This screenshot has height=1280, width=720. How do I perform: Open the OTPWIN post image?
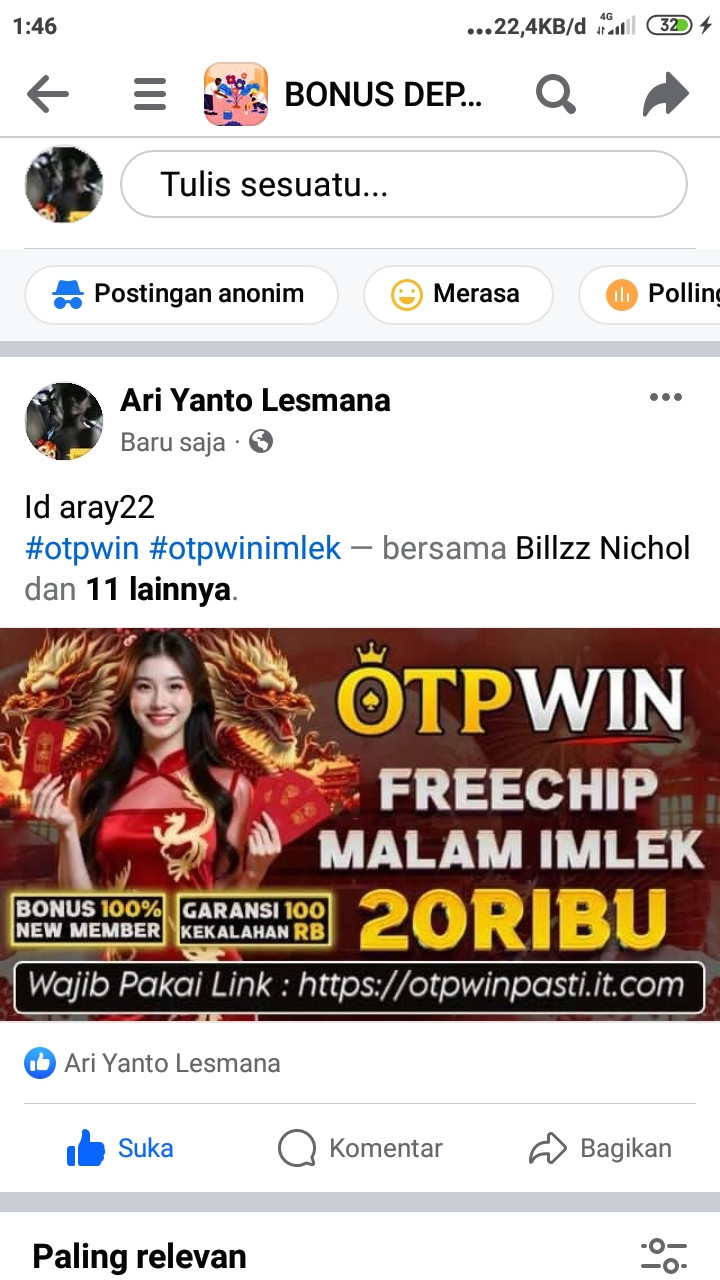pos(360,824)
